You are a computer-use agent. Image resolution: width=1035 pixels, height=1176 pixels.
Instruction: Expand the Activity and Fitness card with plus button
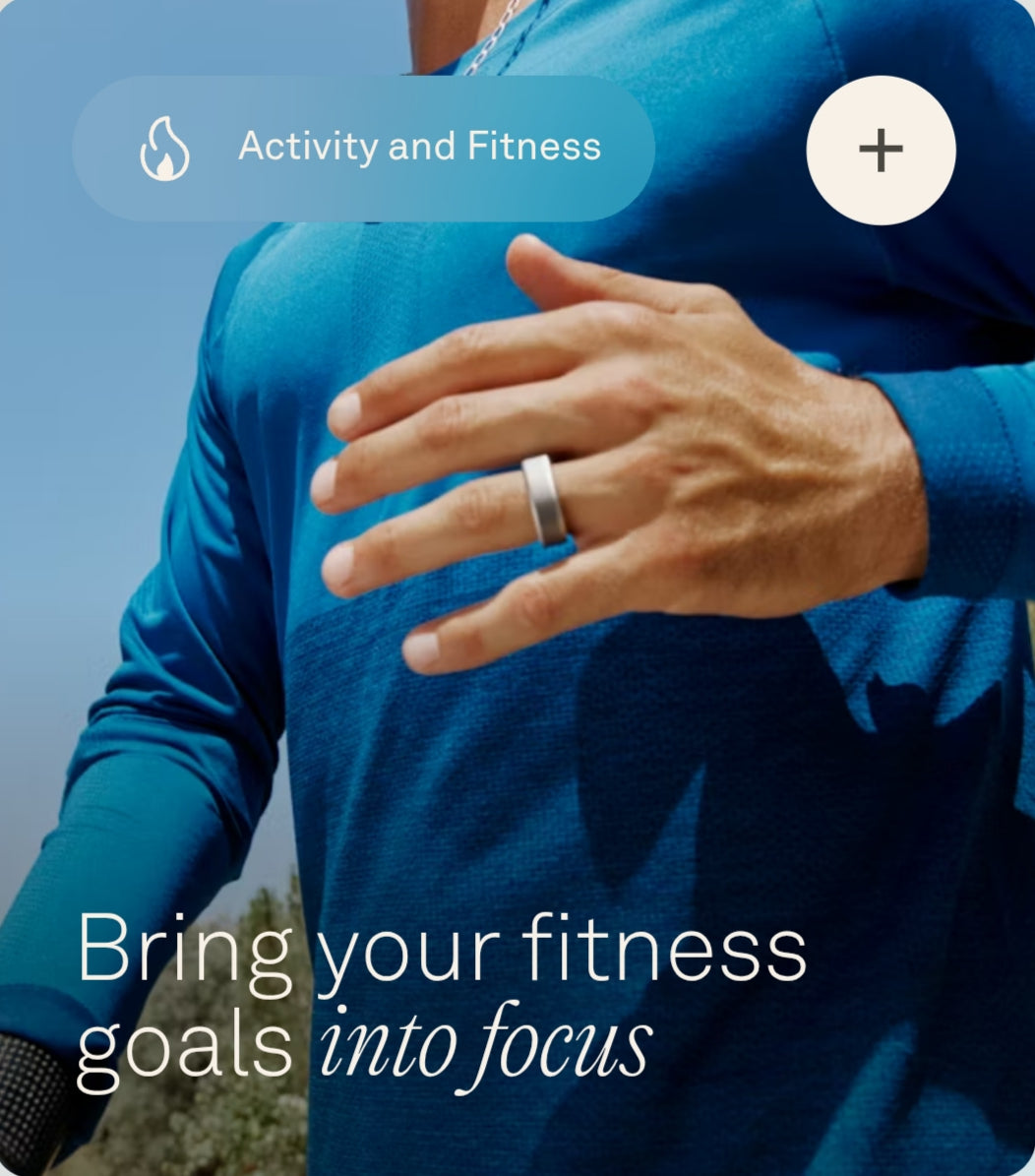tap(881, 150)
